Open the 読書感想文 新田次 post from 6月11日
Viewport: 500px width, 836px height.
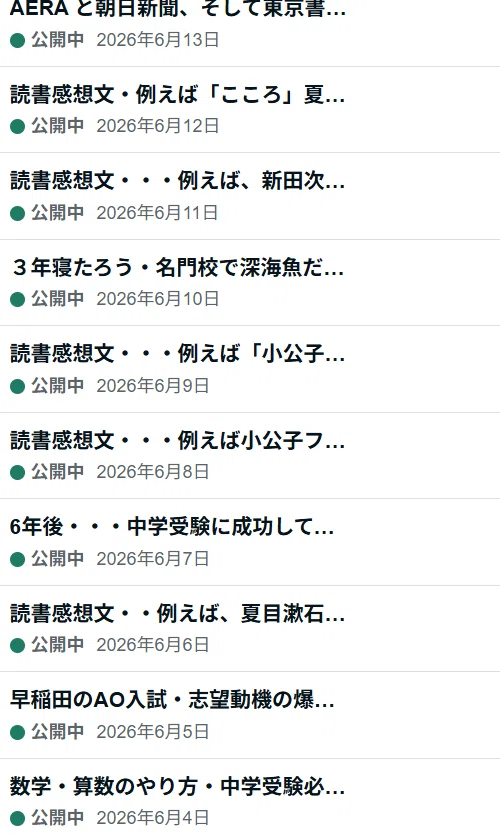178,181
